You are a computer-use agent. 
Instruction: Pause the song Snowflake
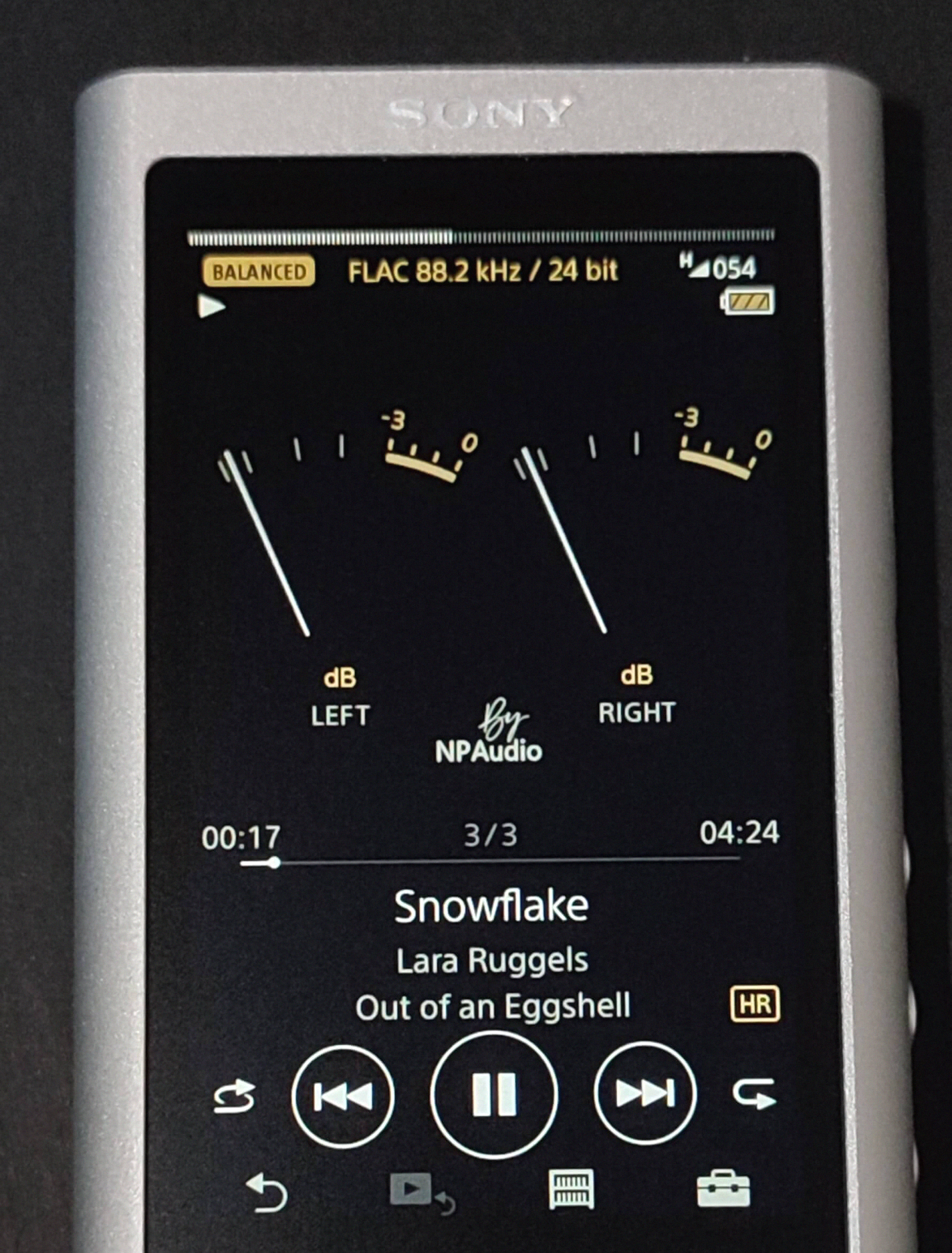tap(494, 1095)
